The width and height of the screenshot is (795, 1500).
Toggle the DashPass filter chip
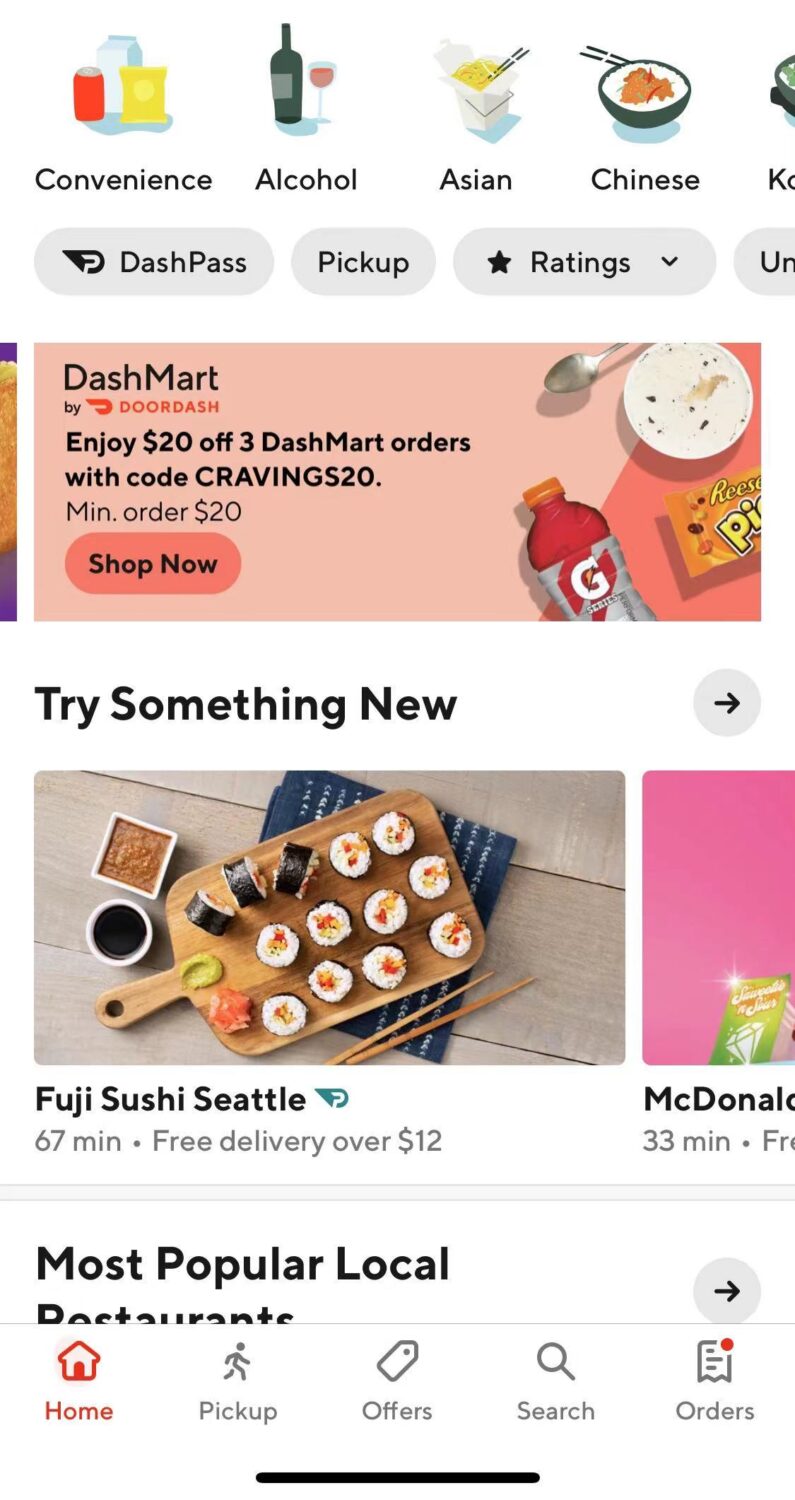[x=153, y=262]
